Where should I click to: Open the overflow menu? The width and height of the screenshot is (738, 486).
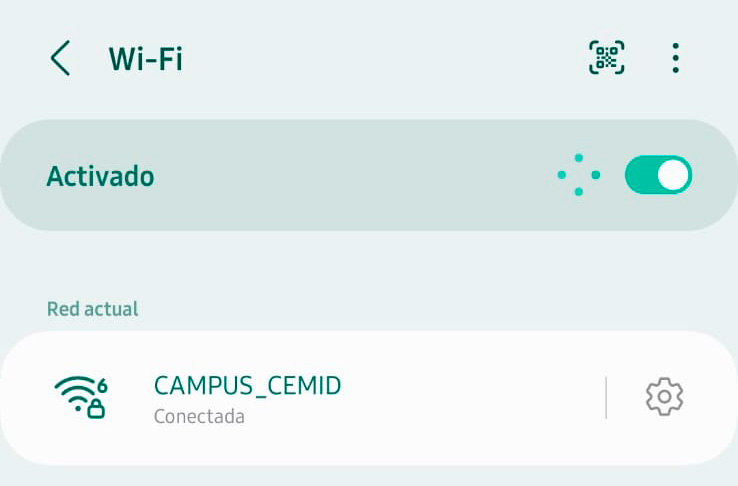[x=676, y=58]
